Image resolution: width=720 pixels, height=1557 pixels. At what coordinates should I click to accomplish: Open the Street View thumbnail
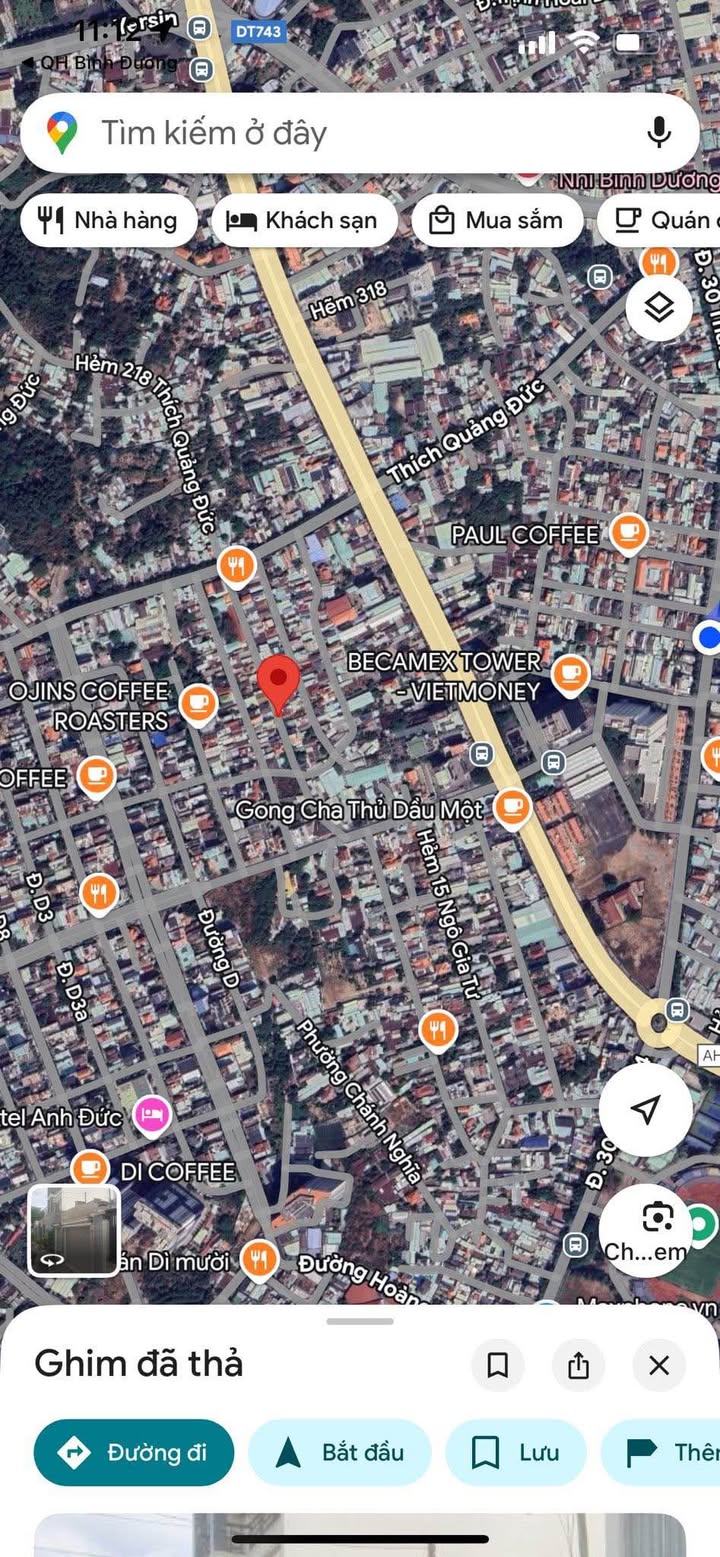(x=74, y=1230)
